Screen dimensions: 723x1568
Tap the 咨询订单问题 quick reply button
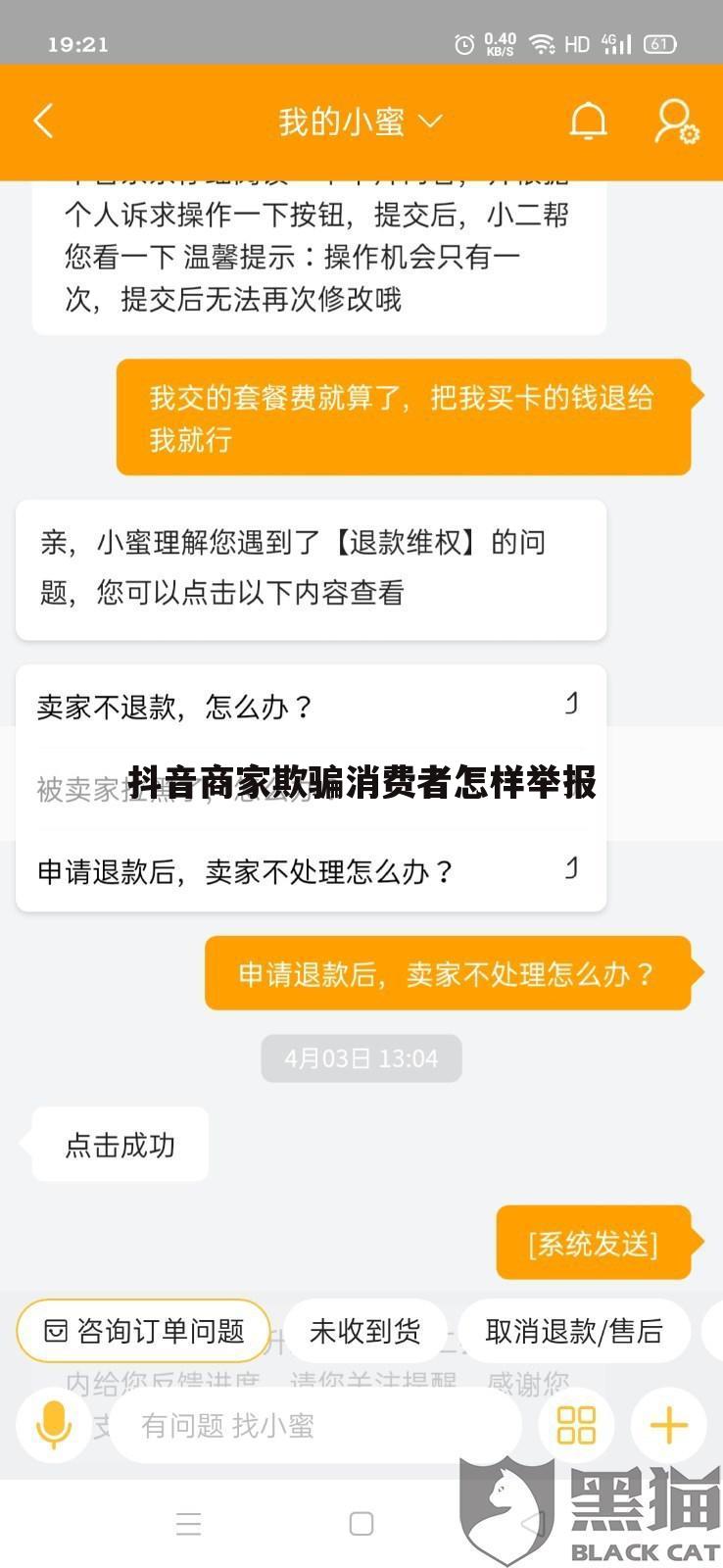click(142, 1332)
